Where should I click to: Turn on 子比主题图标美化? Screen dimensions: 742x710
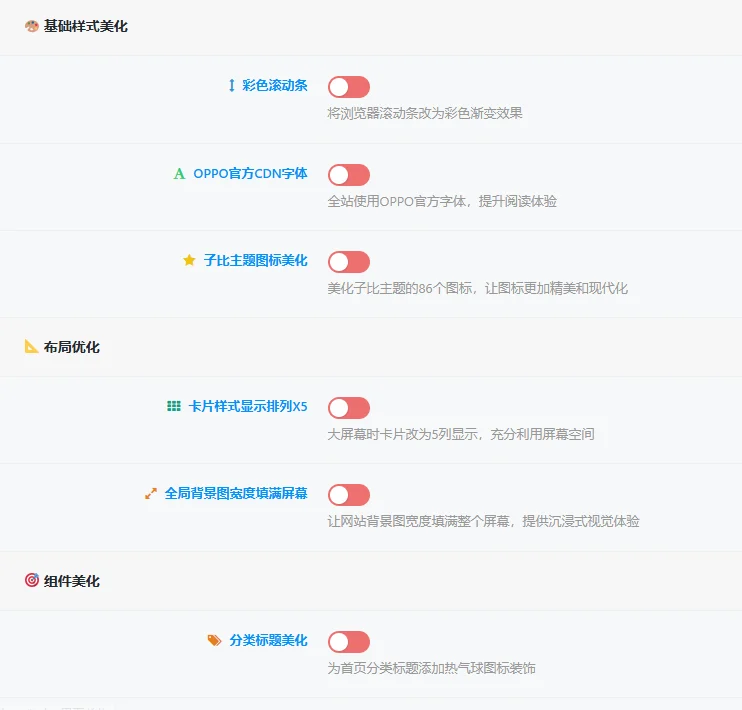348,262
